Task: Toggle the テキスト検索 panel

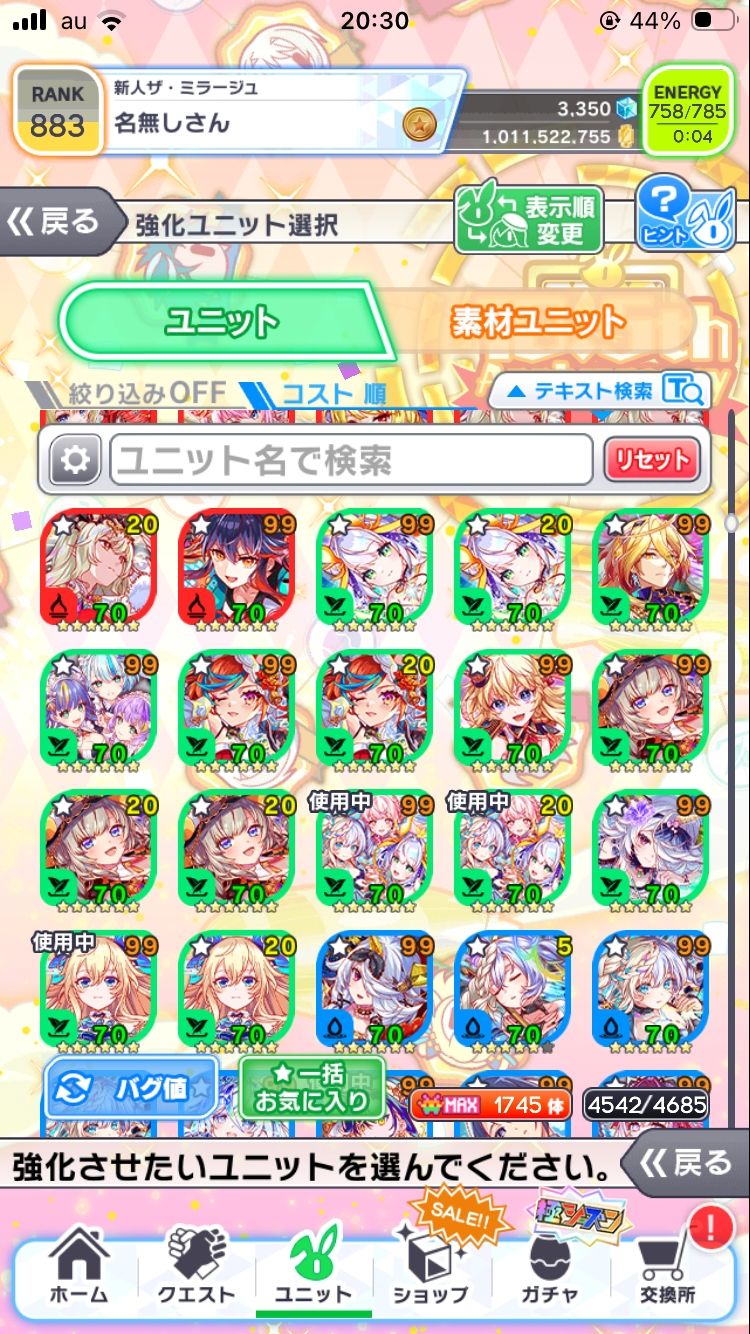Action: 598,390
